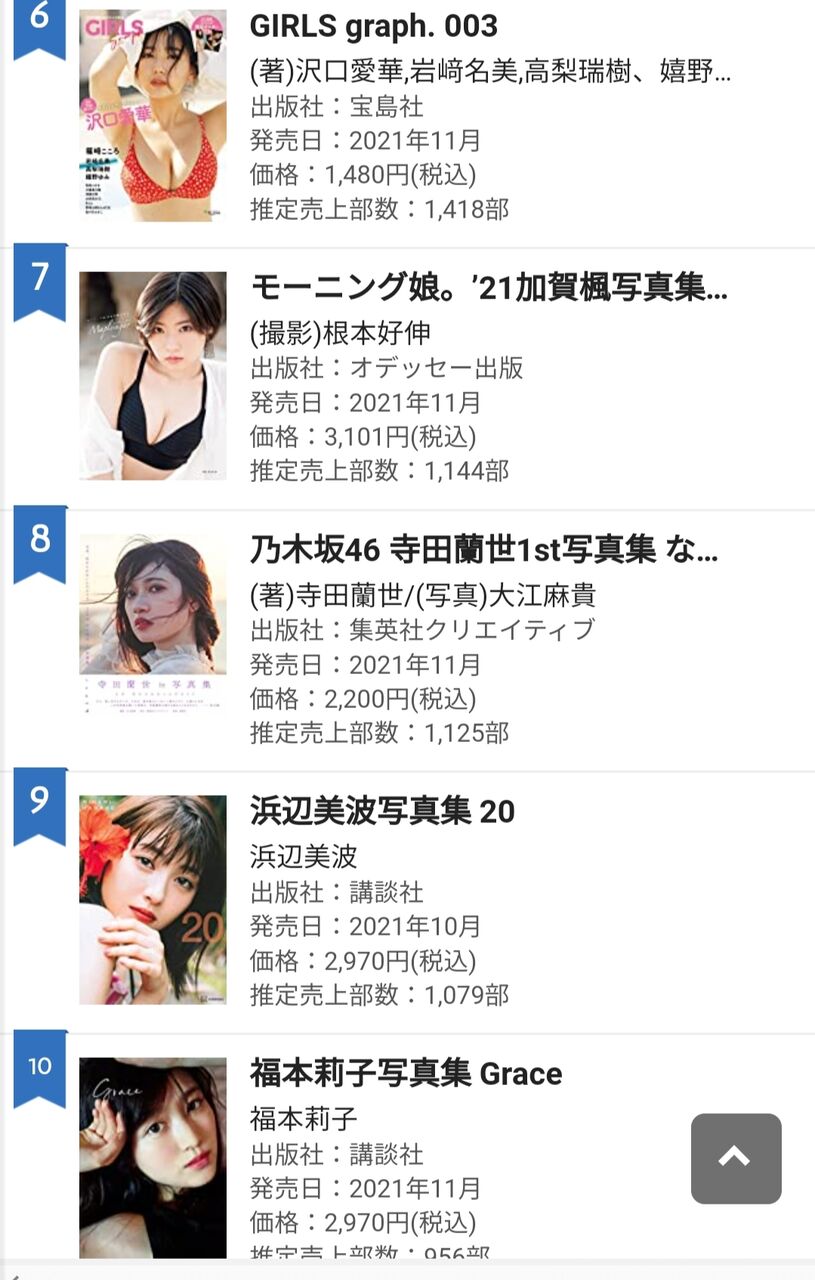
Task: Open the 乃木坂46 寺田蘭世1st写真集 entry
Action: click(x=483, y=549)
